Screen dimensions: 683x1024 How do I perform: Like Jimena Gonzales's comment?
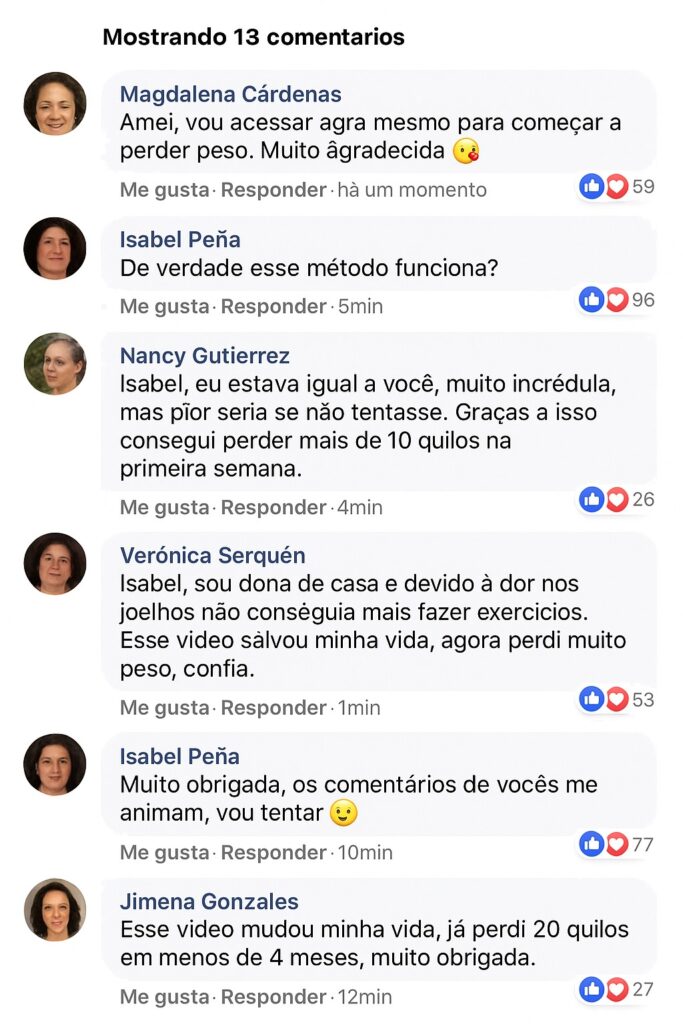pos(164,997)
